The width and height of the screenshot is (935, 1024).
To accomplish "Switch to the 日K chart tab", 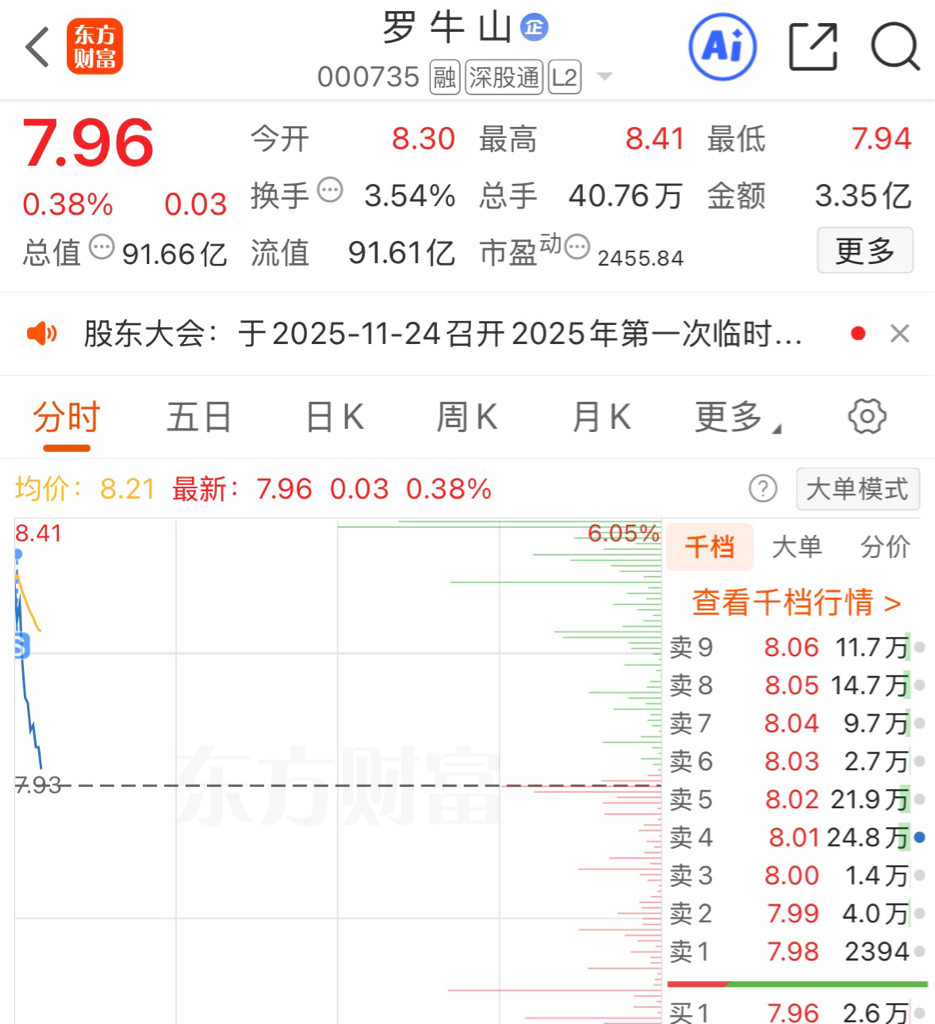I will pyautogui.click(x=335, y=417).
